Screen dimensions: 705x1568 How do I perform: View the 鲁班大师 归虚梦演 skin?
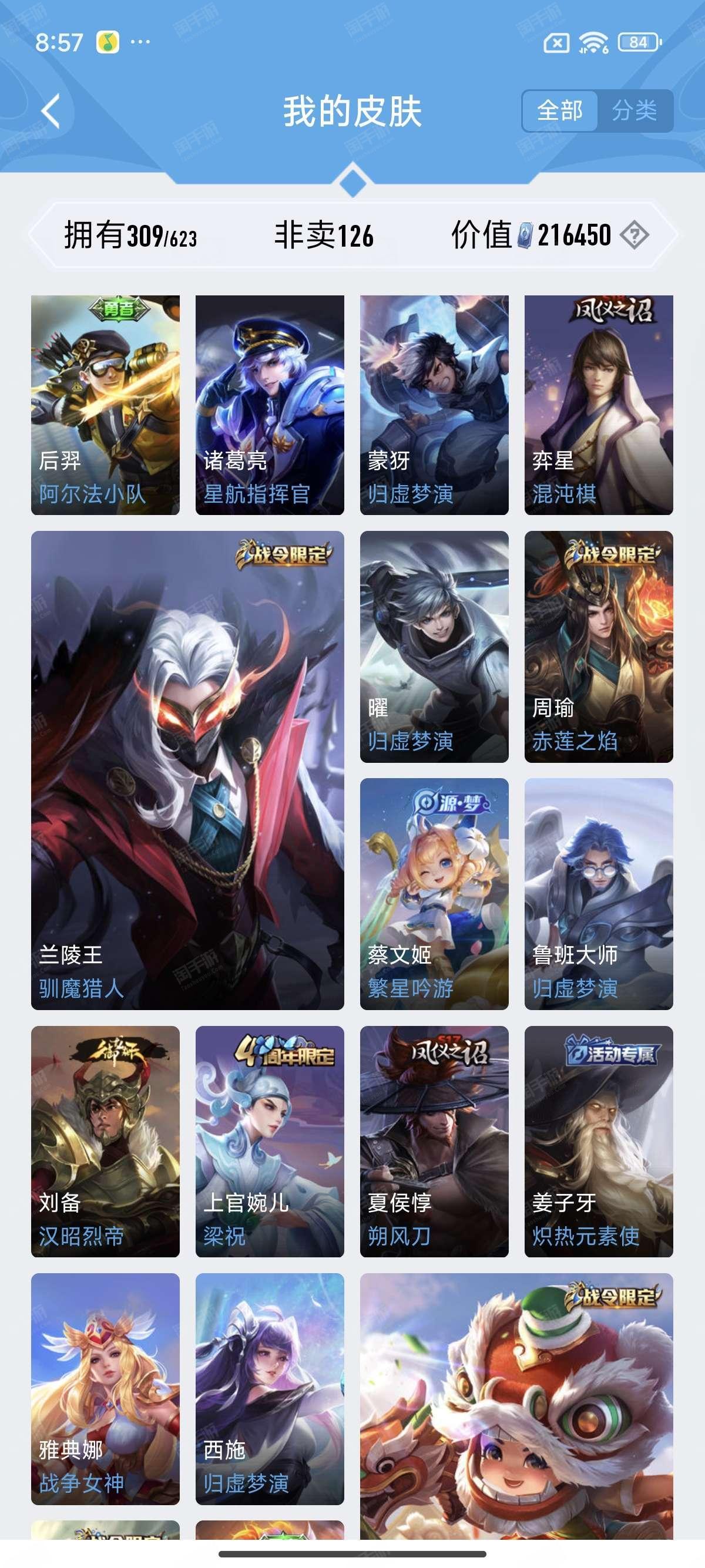599,894
